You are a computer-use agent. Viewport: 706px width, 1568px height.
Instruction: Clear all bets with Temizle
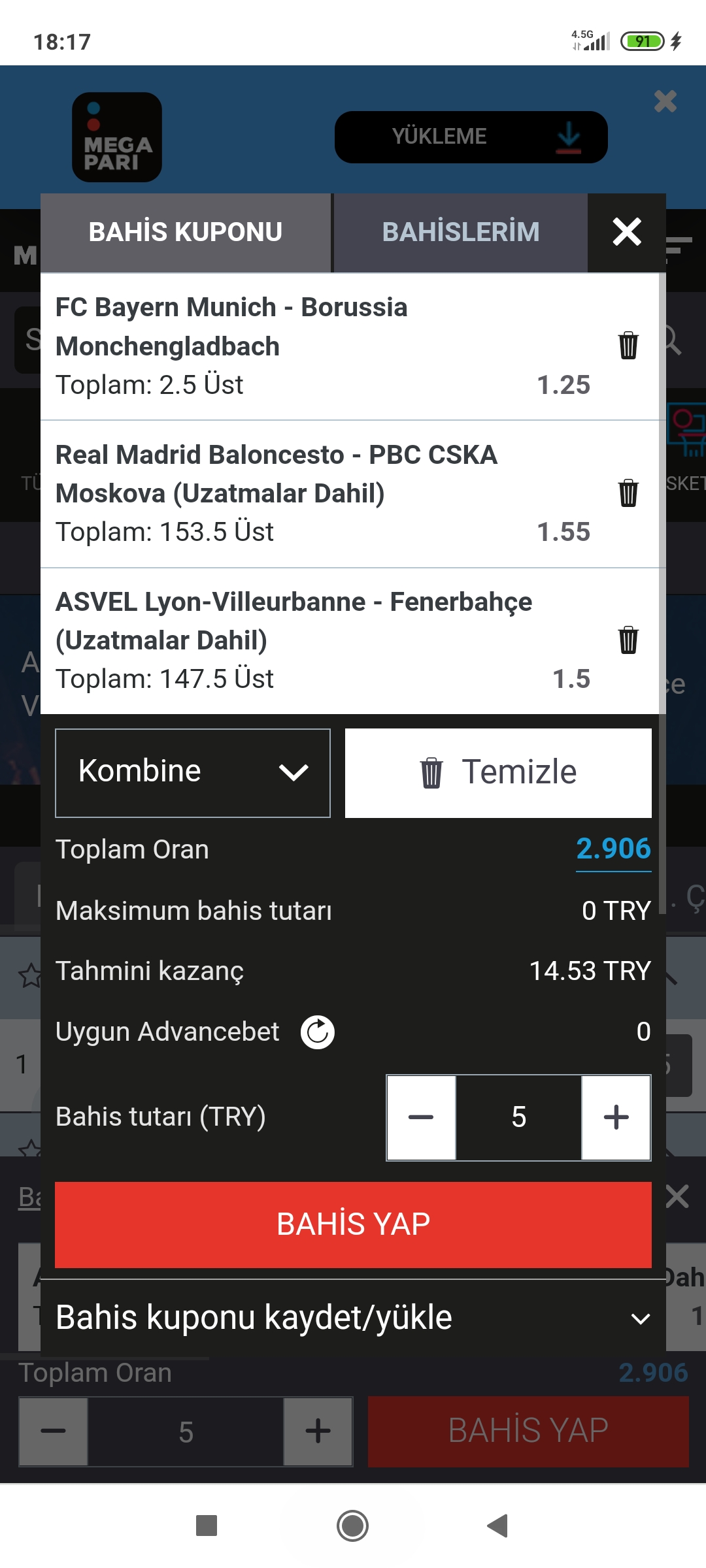pyautogui.click(x=498, y=773)
